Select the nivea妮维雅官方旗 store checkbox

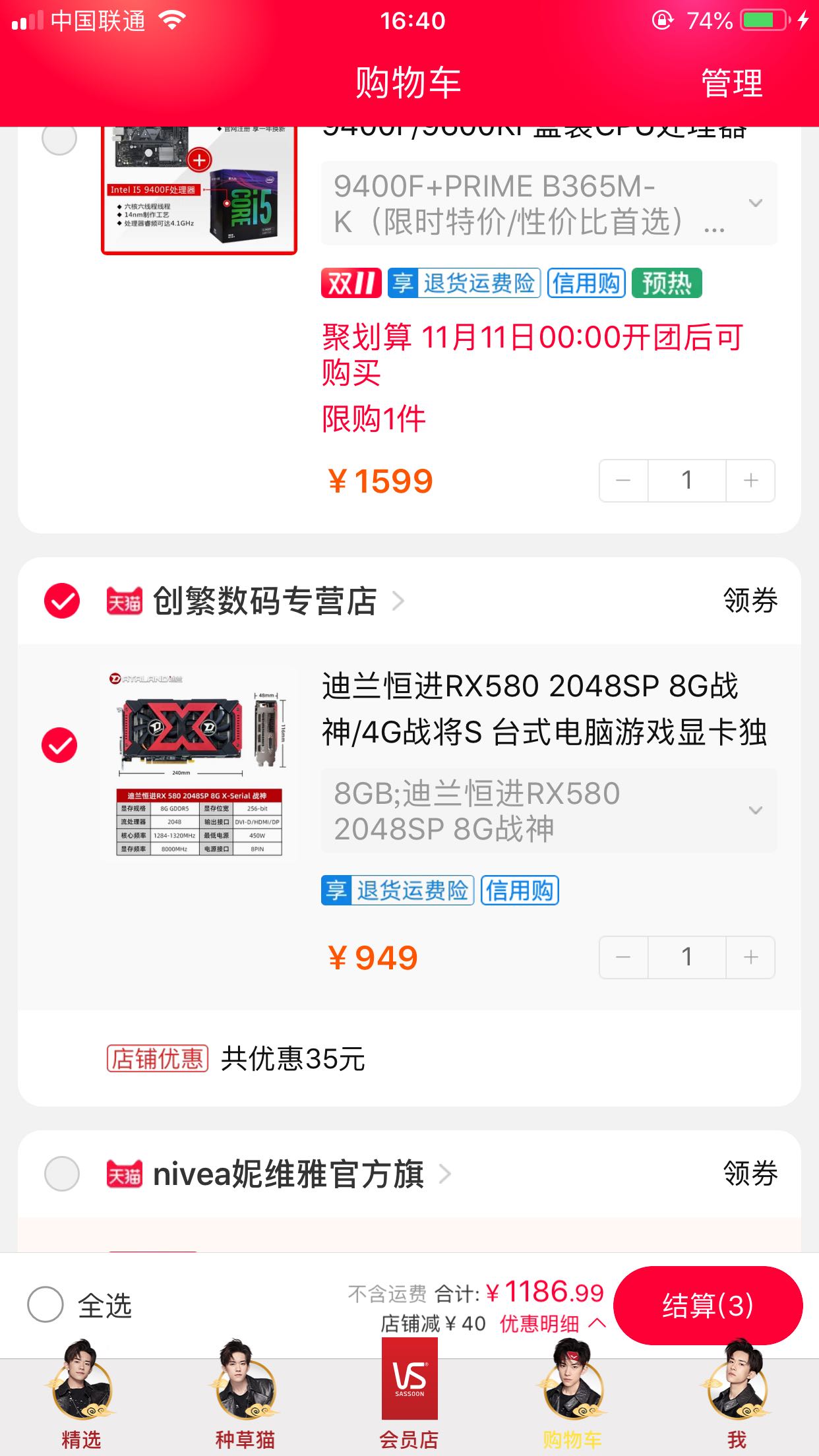[x=62, y=1174]
